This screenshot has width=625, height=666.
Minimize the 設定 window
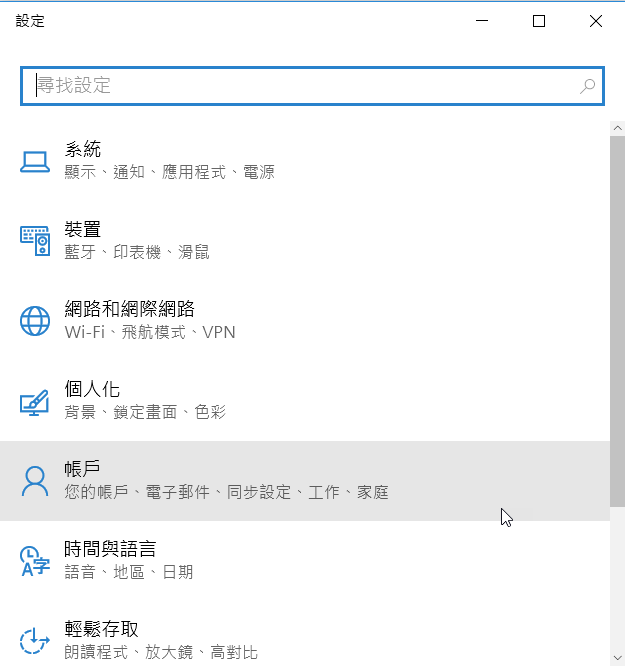pyautogui.click(x=482, y=21)
